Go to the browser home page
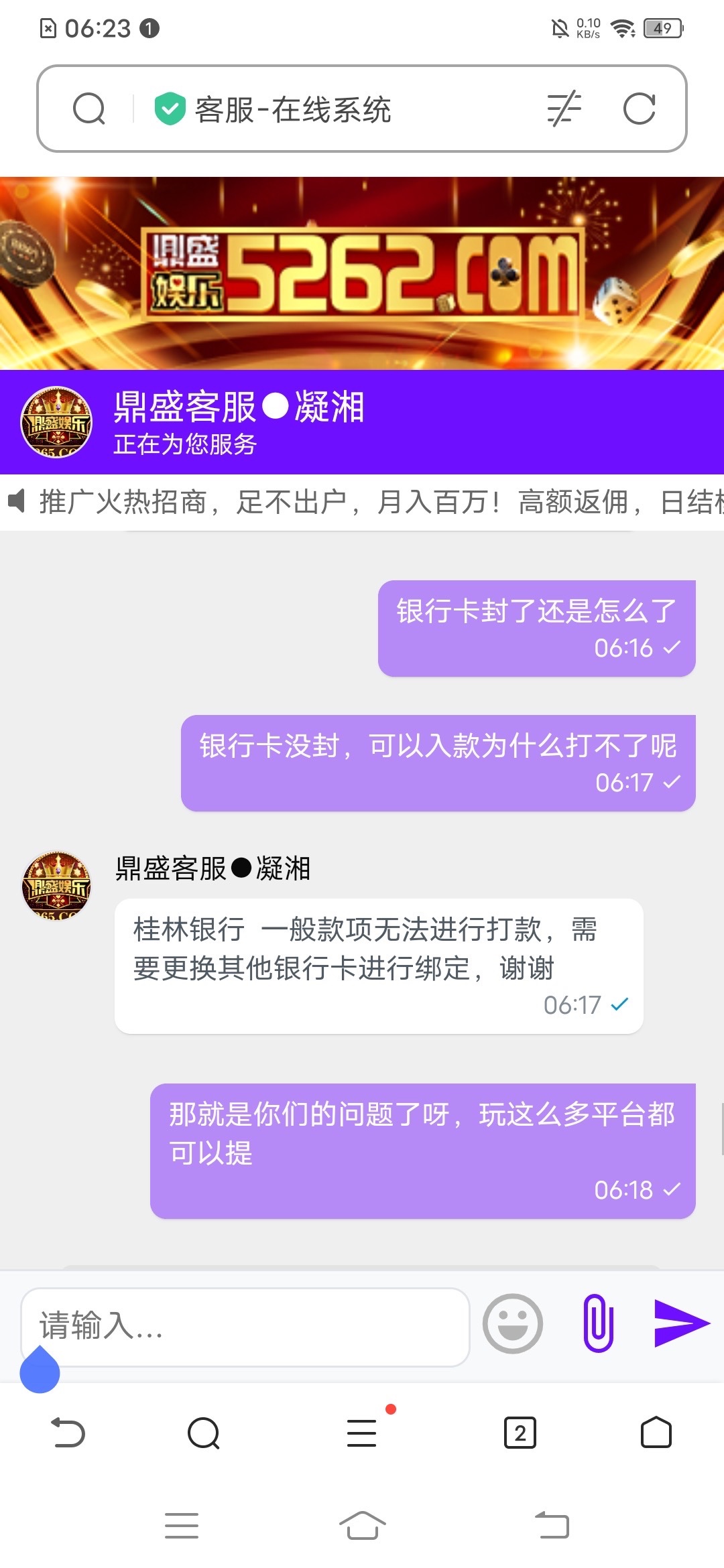The height and width of the screenshot is (1568, 724). (656, 1433)
